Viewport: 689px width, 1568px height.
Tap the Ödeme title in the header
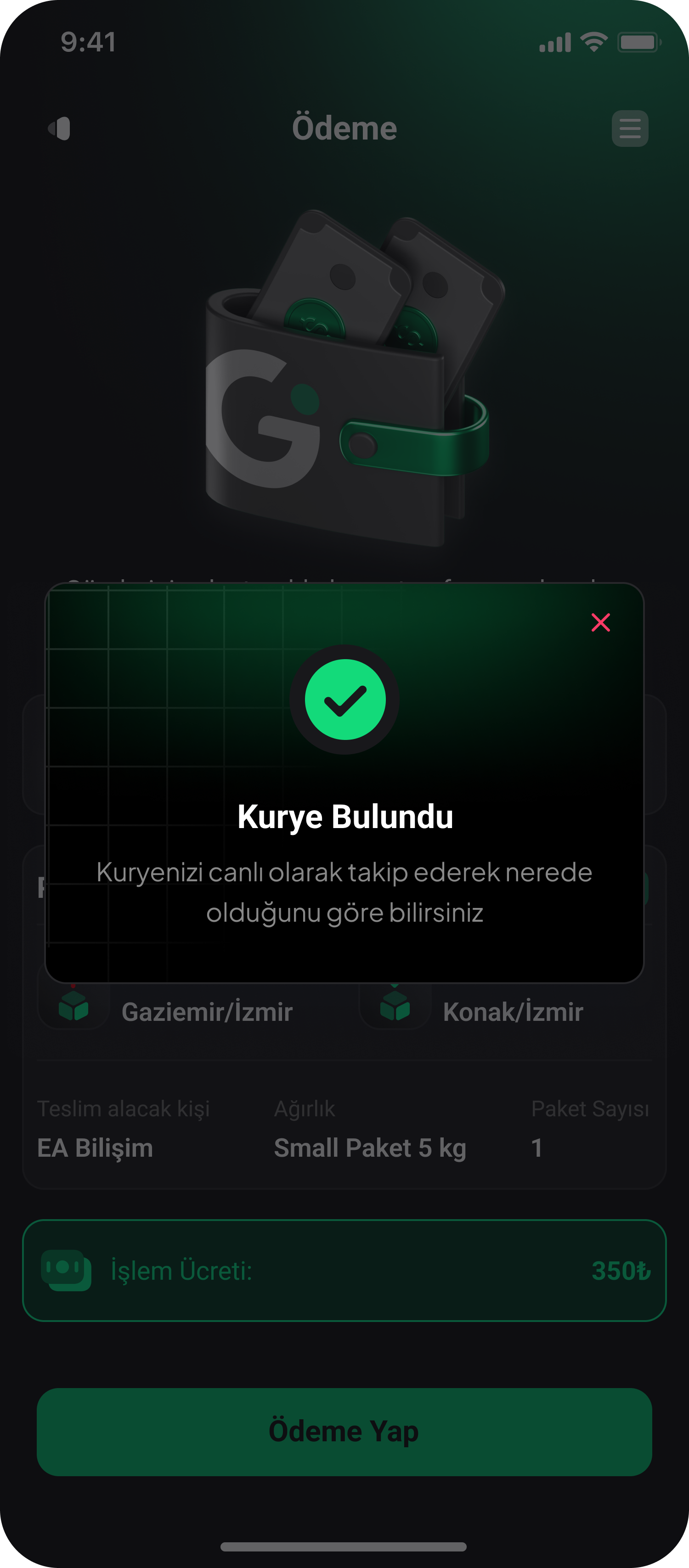pos(344,128)
